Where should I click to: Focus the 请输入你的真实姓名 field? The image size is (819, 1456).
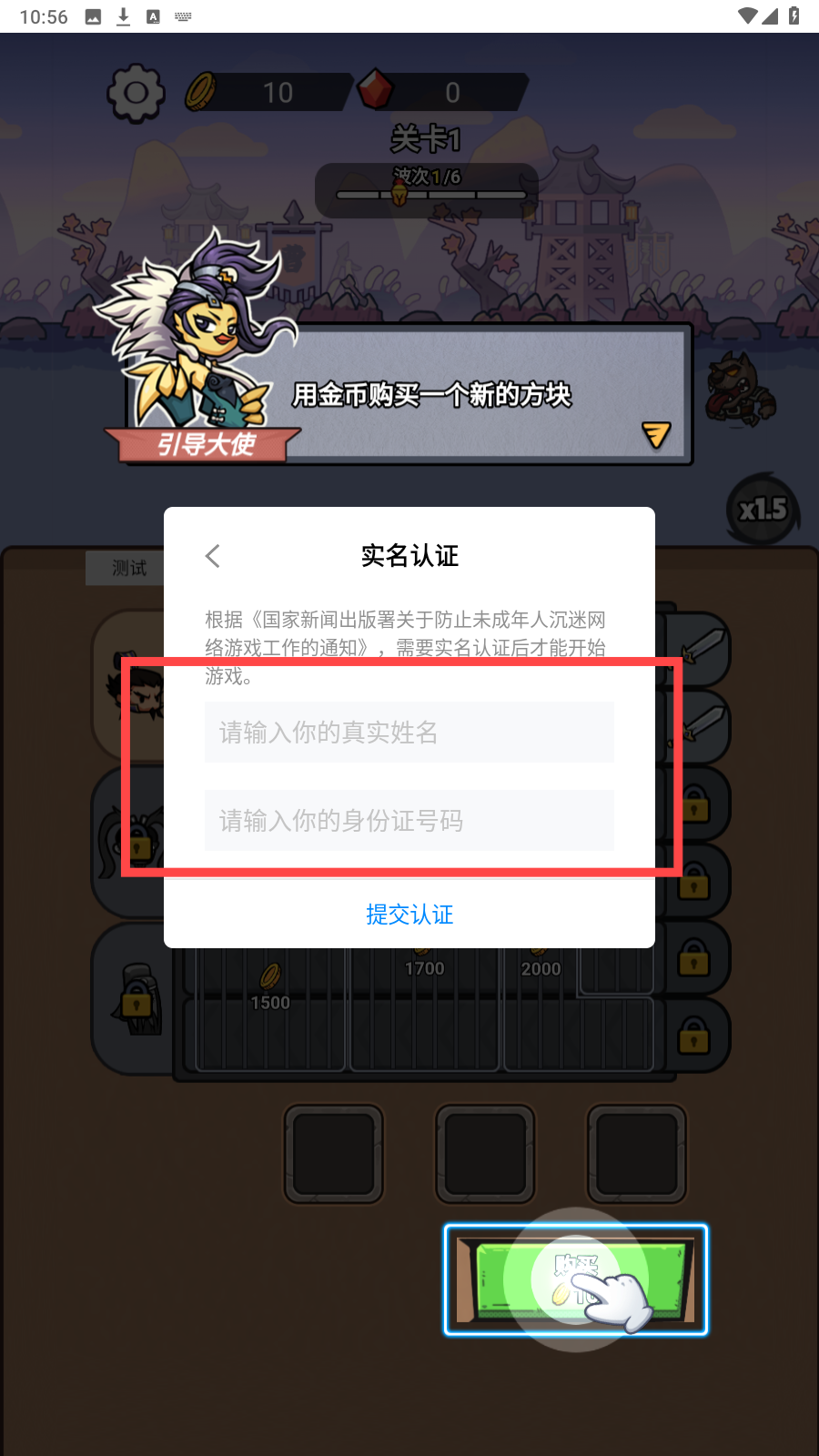coord(409,732)
